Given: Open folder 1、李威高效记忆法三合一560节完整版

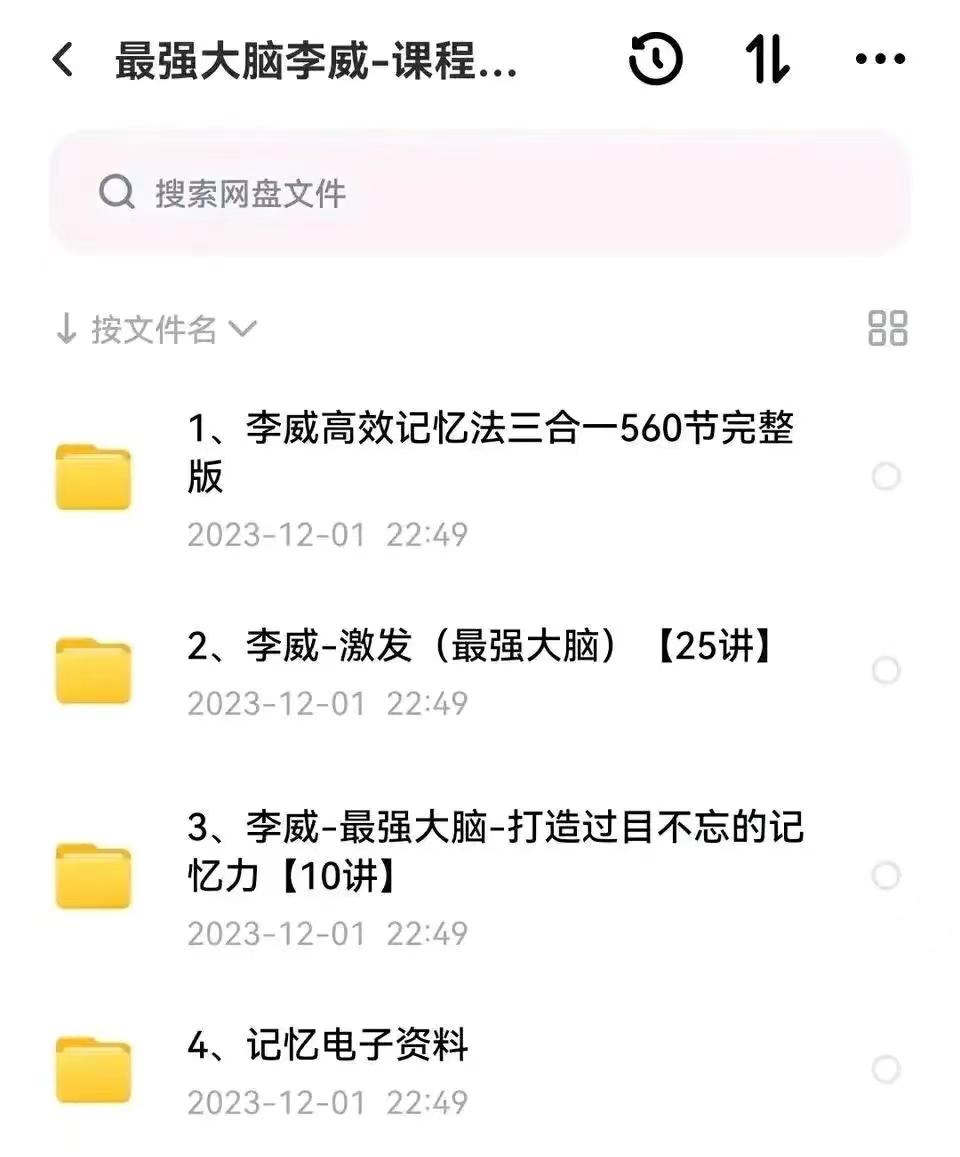Looking at the screenshot, I should 490,453.
